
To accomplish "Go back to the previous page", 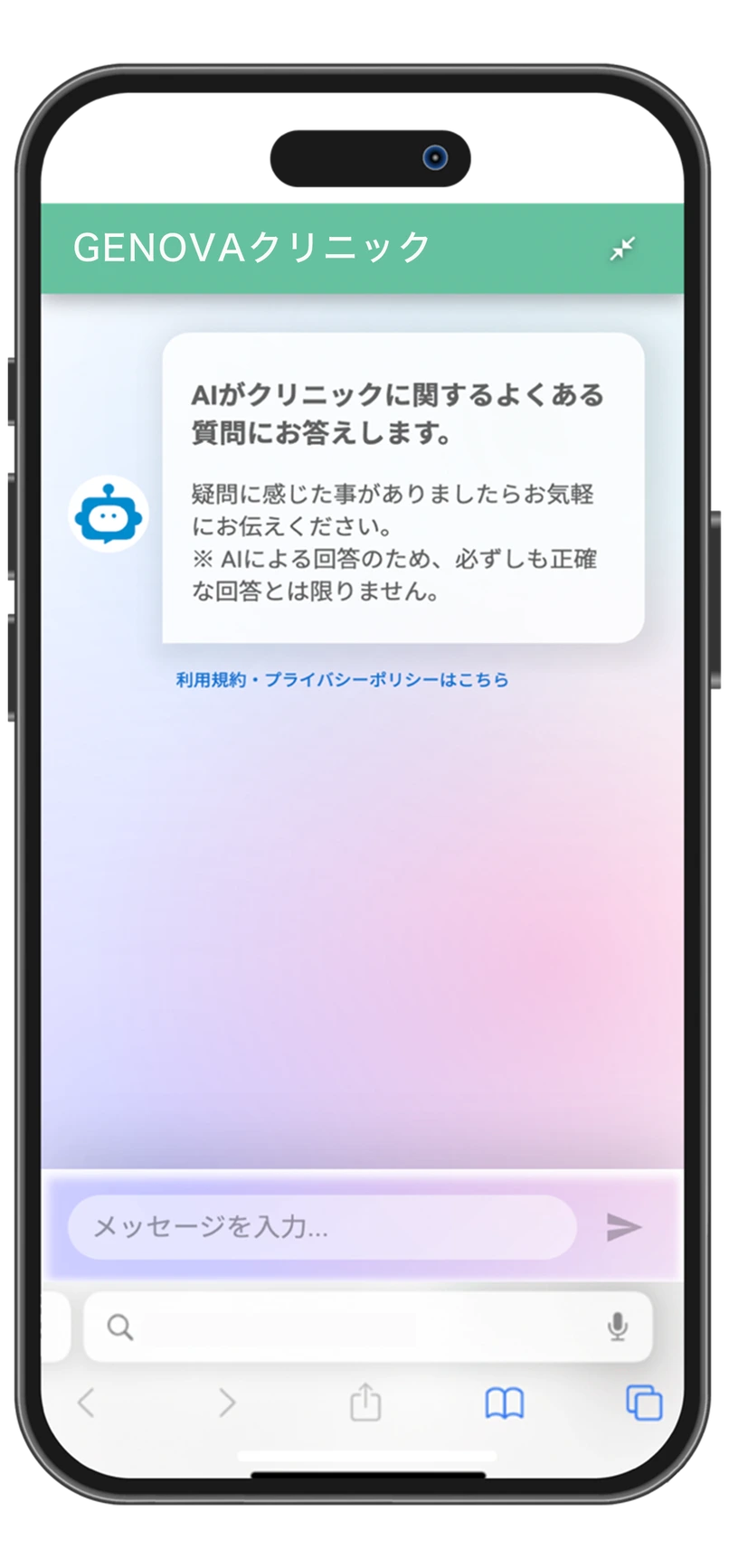I will click(87, 1403).
